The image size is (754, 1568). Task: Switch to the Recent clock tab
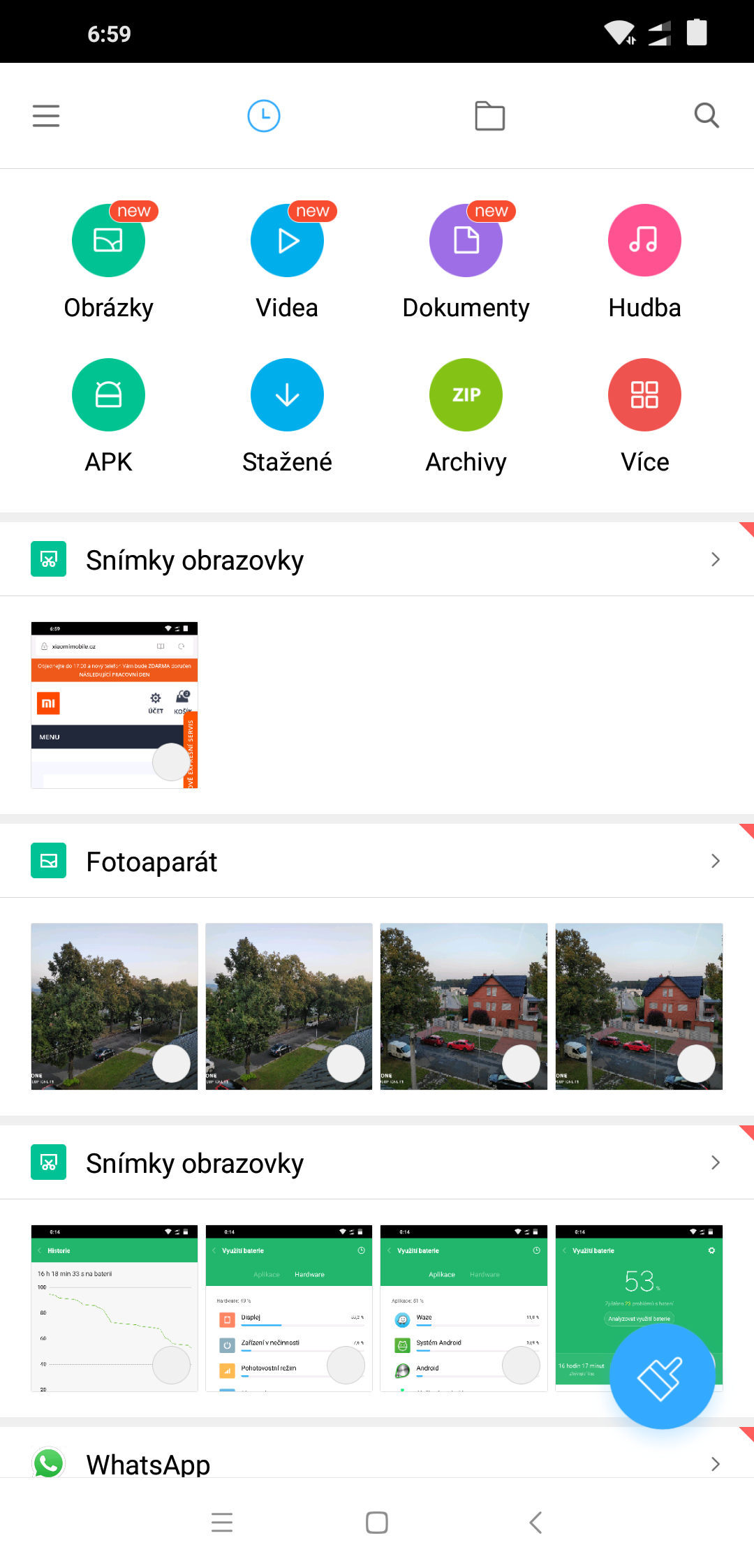pos(264,116)
